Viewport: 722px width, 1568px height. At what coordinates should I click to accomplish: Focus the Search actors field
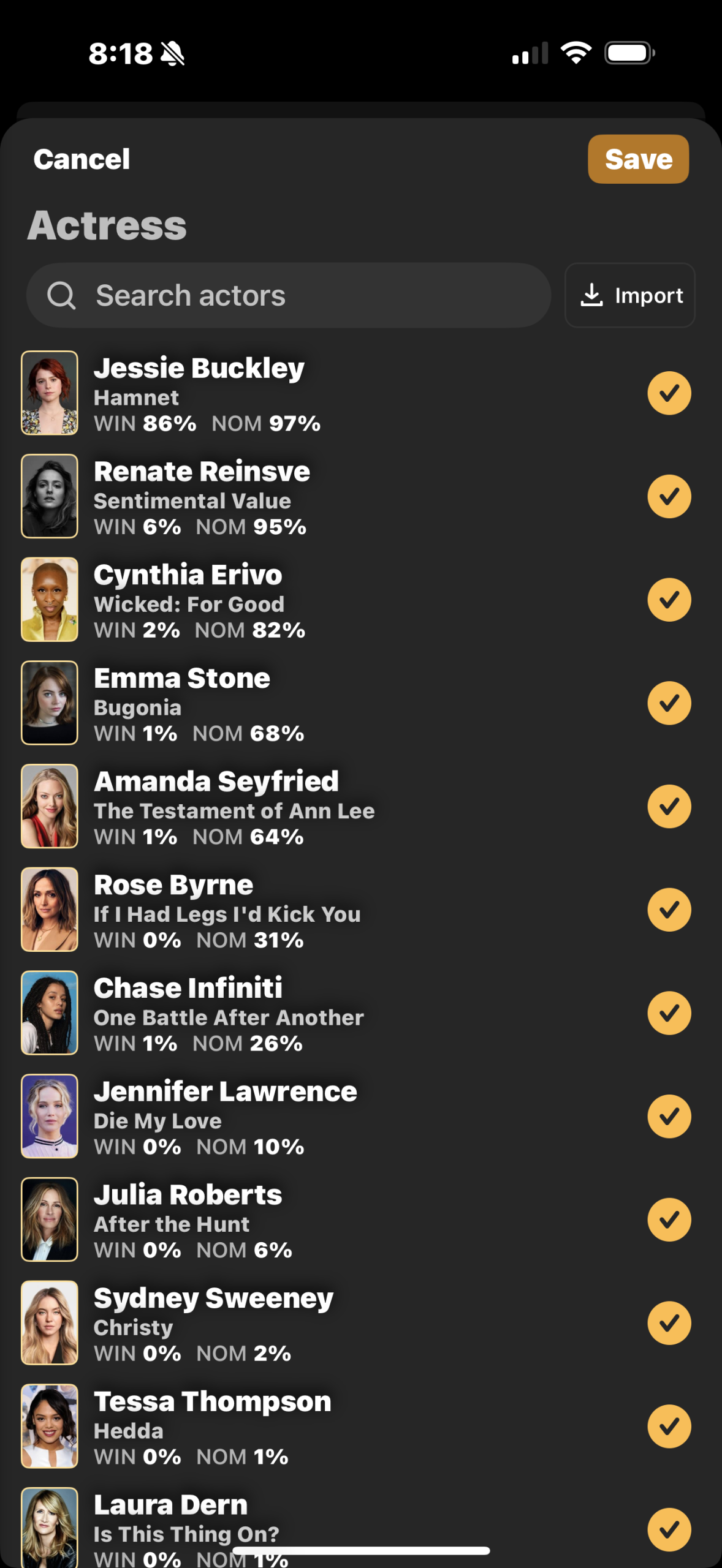point(288,295)
